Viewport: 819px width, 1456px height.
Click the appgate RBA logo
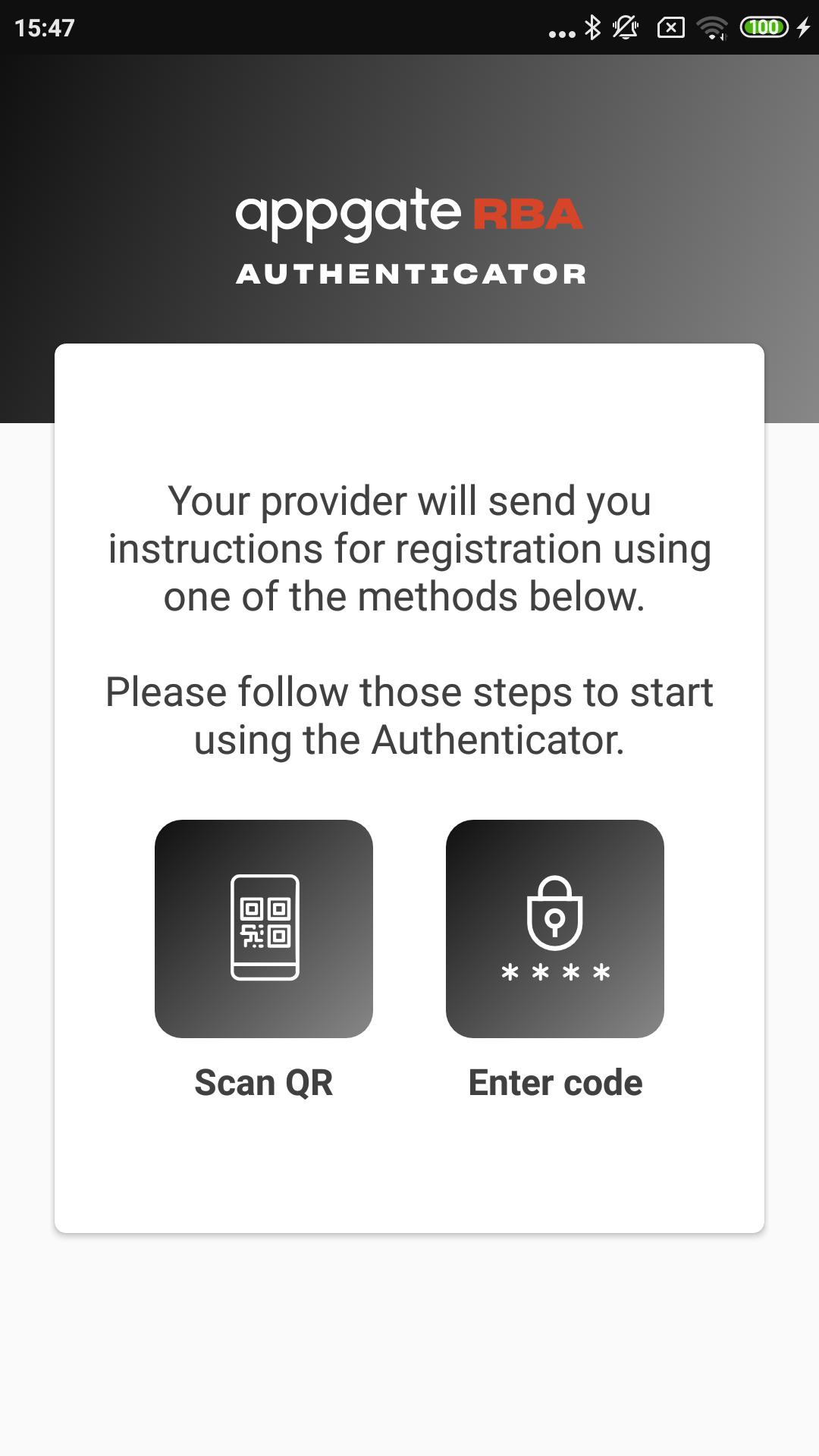pyautogui.click(x=409, y=214)
